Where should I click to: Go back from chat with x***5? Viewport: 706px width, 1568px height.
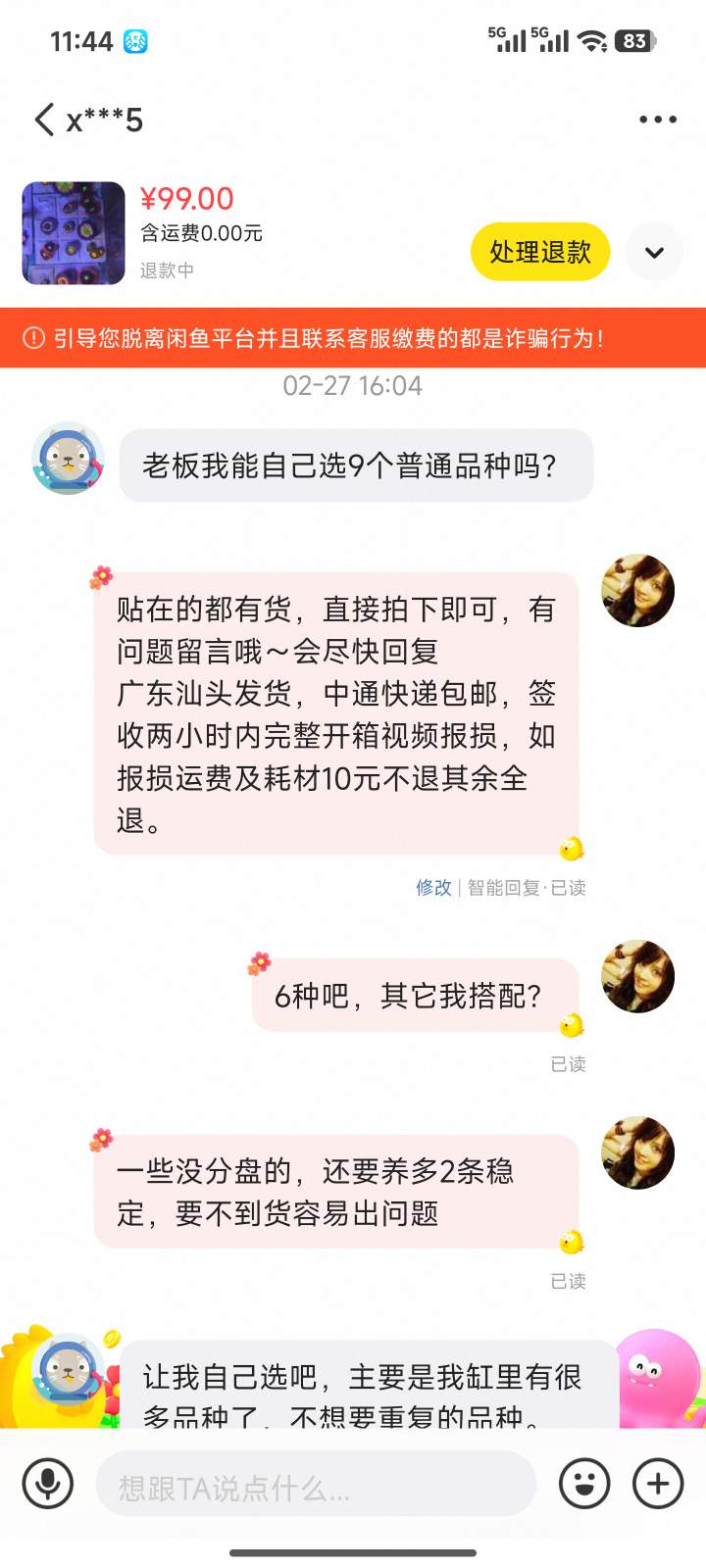44,120
